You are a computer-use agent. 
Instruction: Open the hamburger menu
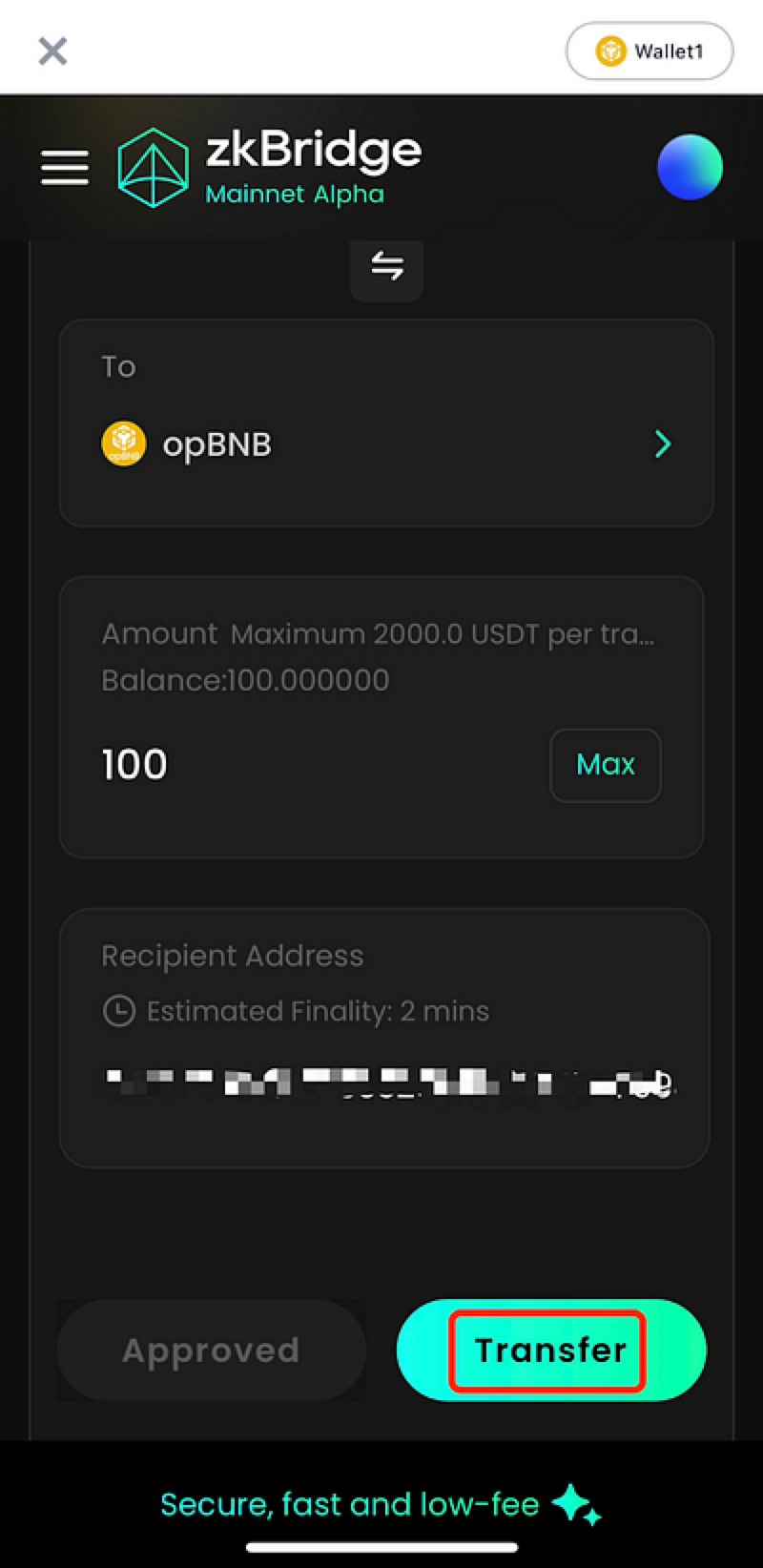(x=65, y=168)
